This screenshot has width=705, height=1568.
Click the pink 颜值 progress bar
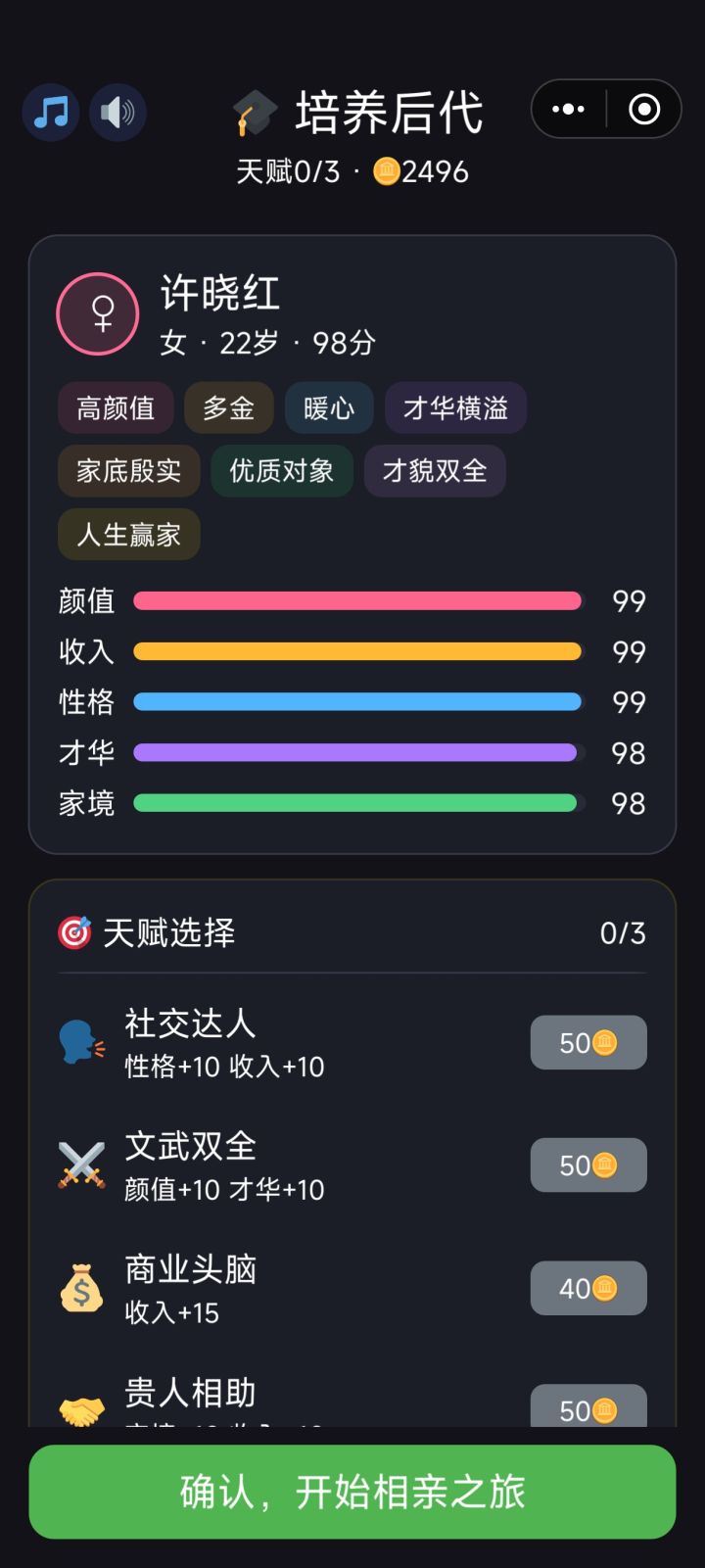pyautogui.click(x=357, y=601)
